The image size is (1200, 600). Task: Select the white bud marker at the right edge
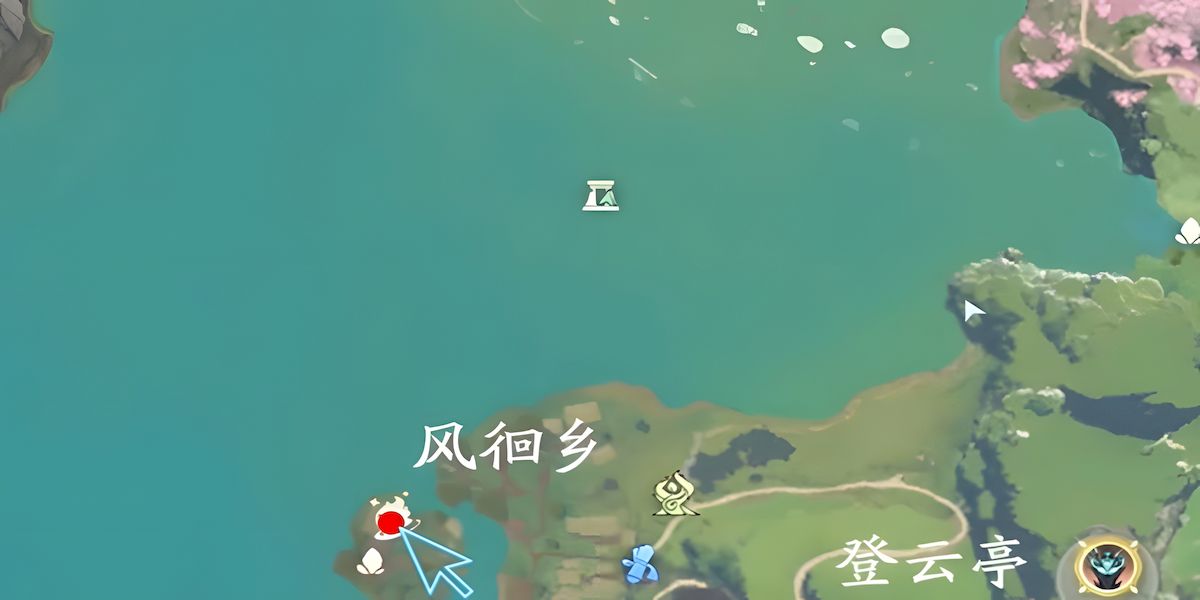(1188, 232)
